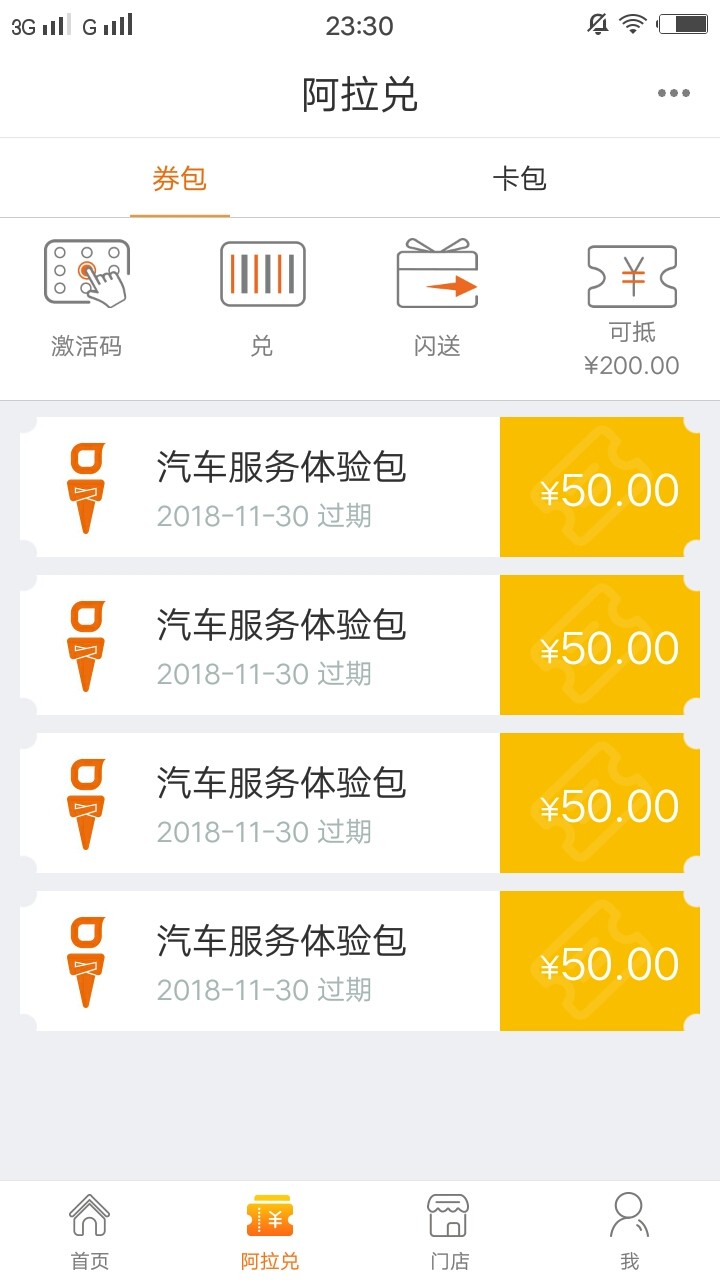Tap the 兑 barcode redeem option
This screenshot has width=720, height=1280.
pyautogui.click(x=262, y=298)
